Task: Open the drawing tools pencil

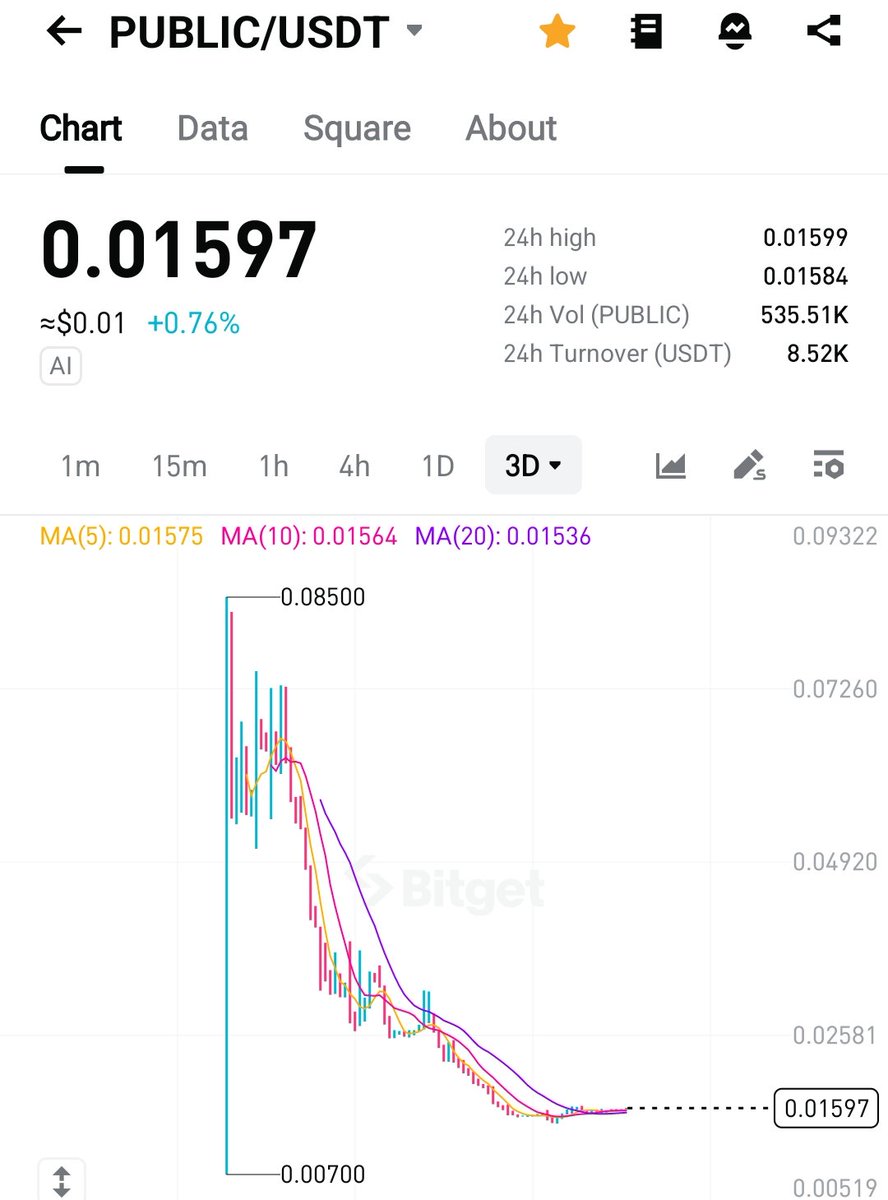Action: click(x=748, y=466)
